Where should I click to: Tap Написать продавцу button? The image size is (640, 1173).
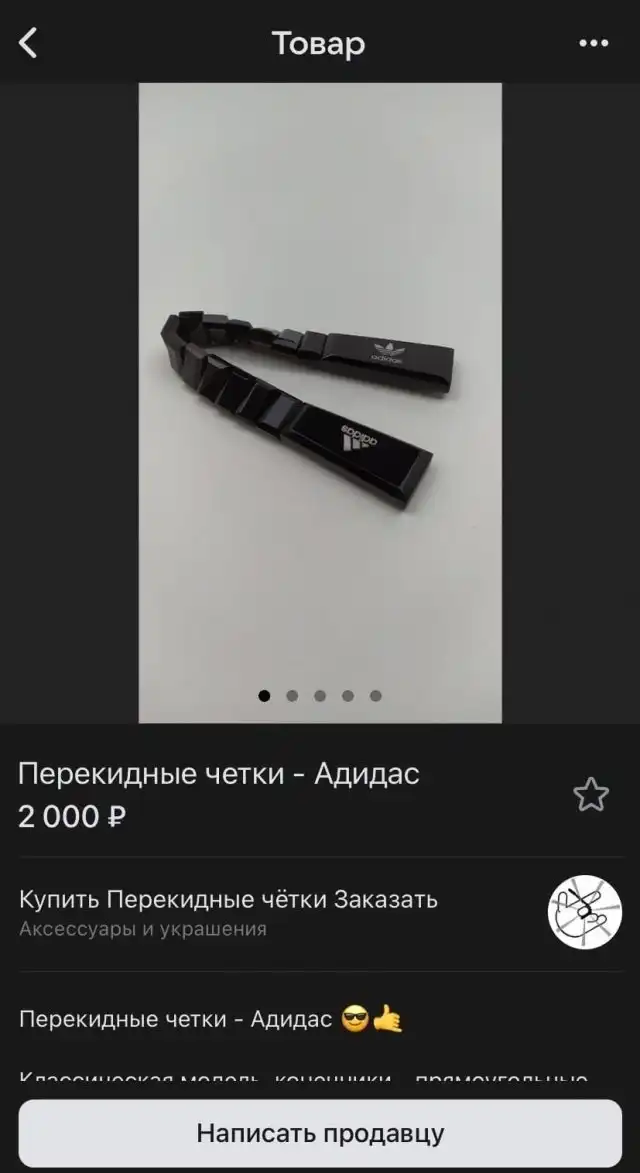click(x=320, y=1133)
